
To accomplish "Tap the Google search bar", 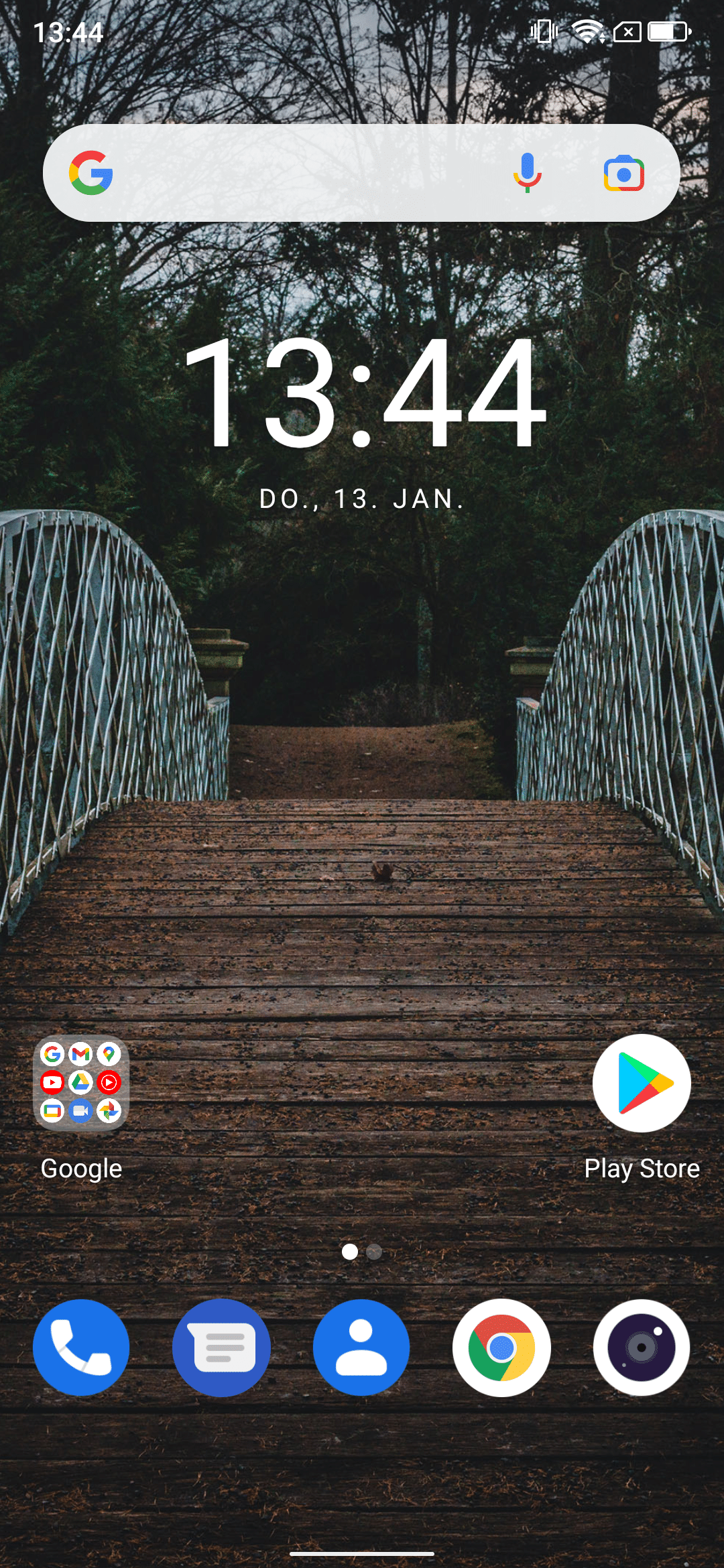I will pos(361,173).
